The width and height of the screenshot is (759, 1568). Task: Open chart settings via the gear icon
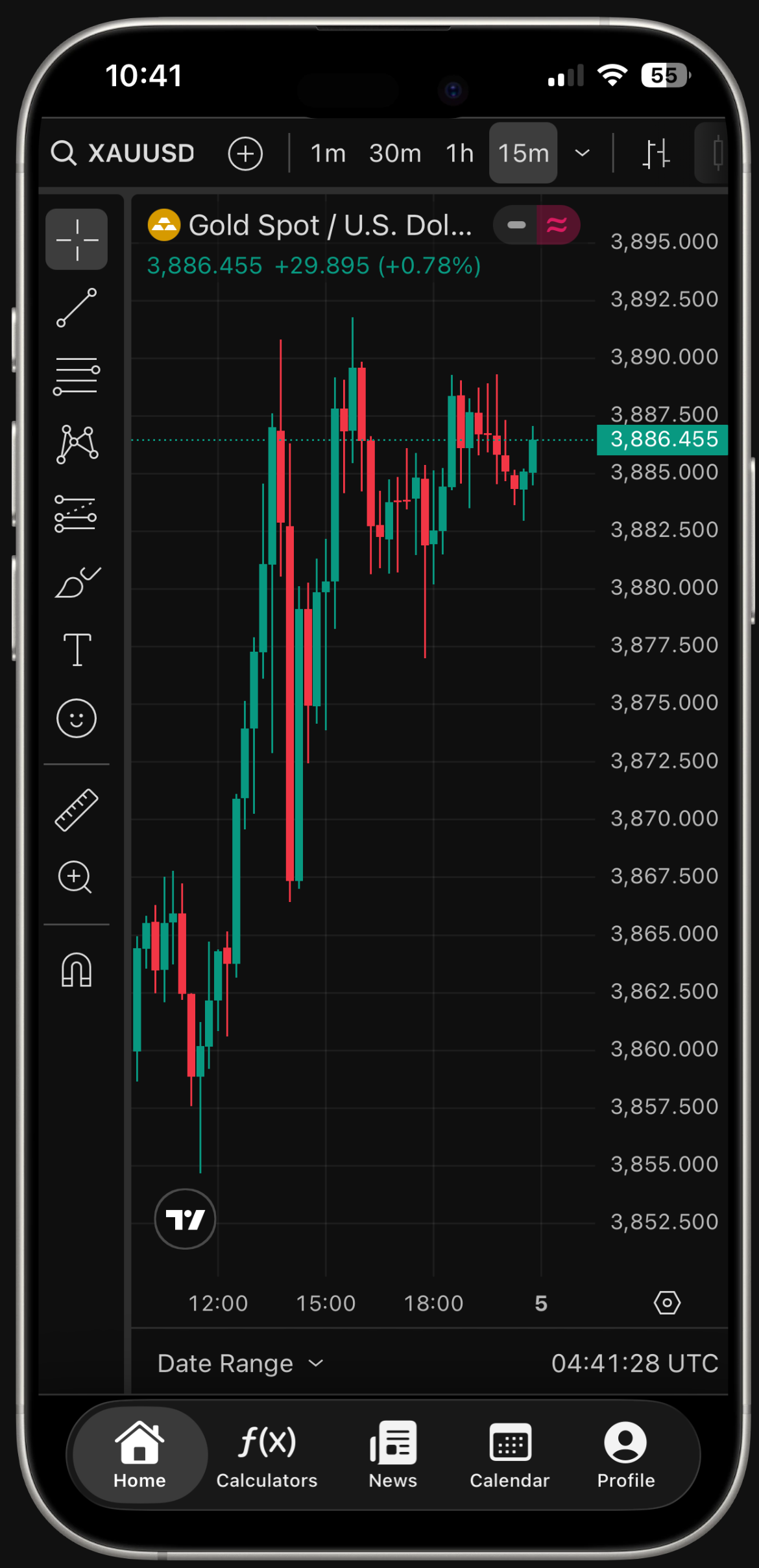point(668,1303)
